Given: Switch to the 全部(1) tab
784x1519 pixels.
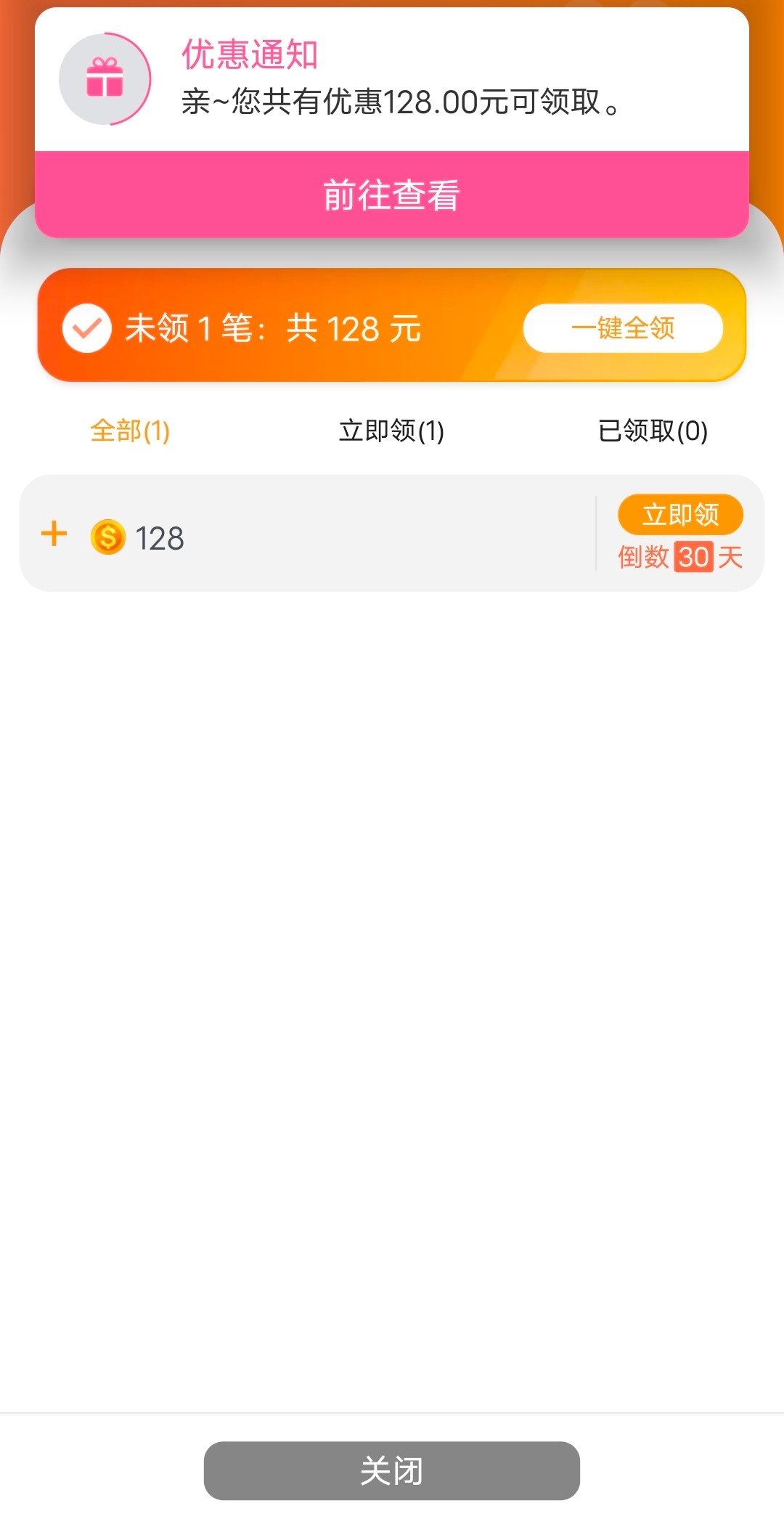Looking at the screenshot, I should tap(130, 431).
